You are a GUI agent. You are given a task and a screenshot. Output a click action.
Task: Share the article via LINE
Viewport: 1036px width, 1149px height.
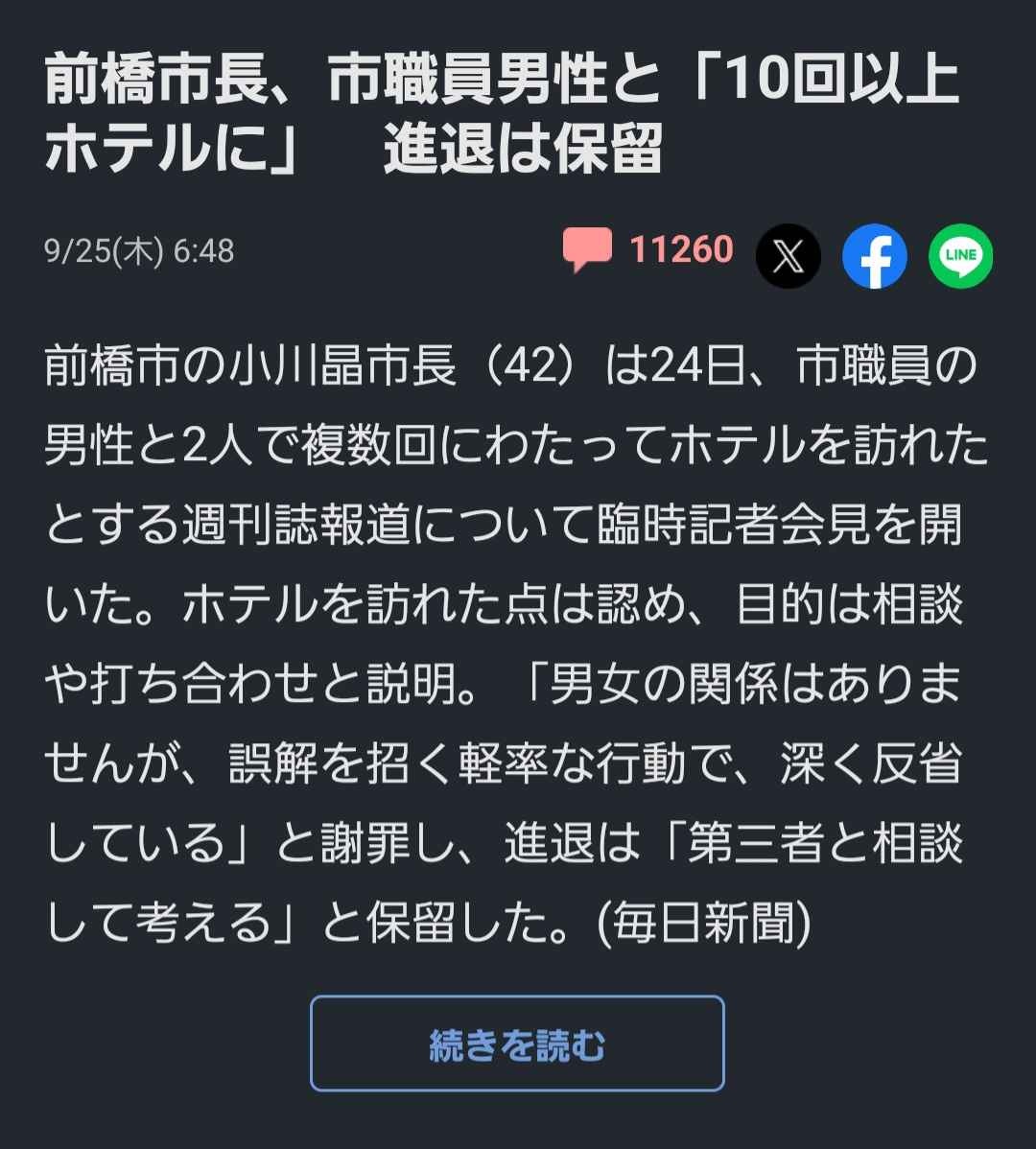[960, 256]
